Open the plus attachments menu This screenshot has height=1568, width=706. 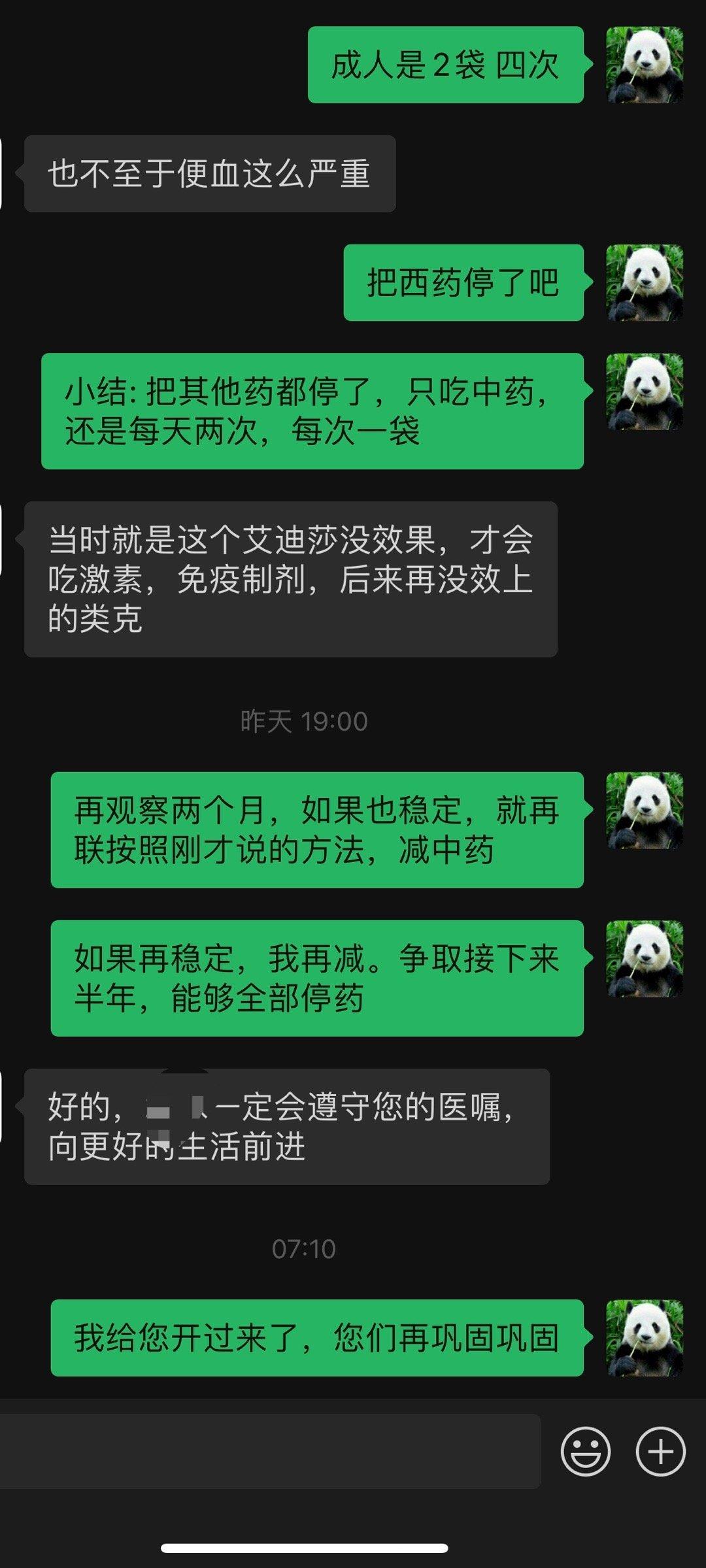point(660,1452)
